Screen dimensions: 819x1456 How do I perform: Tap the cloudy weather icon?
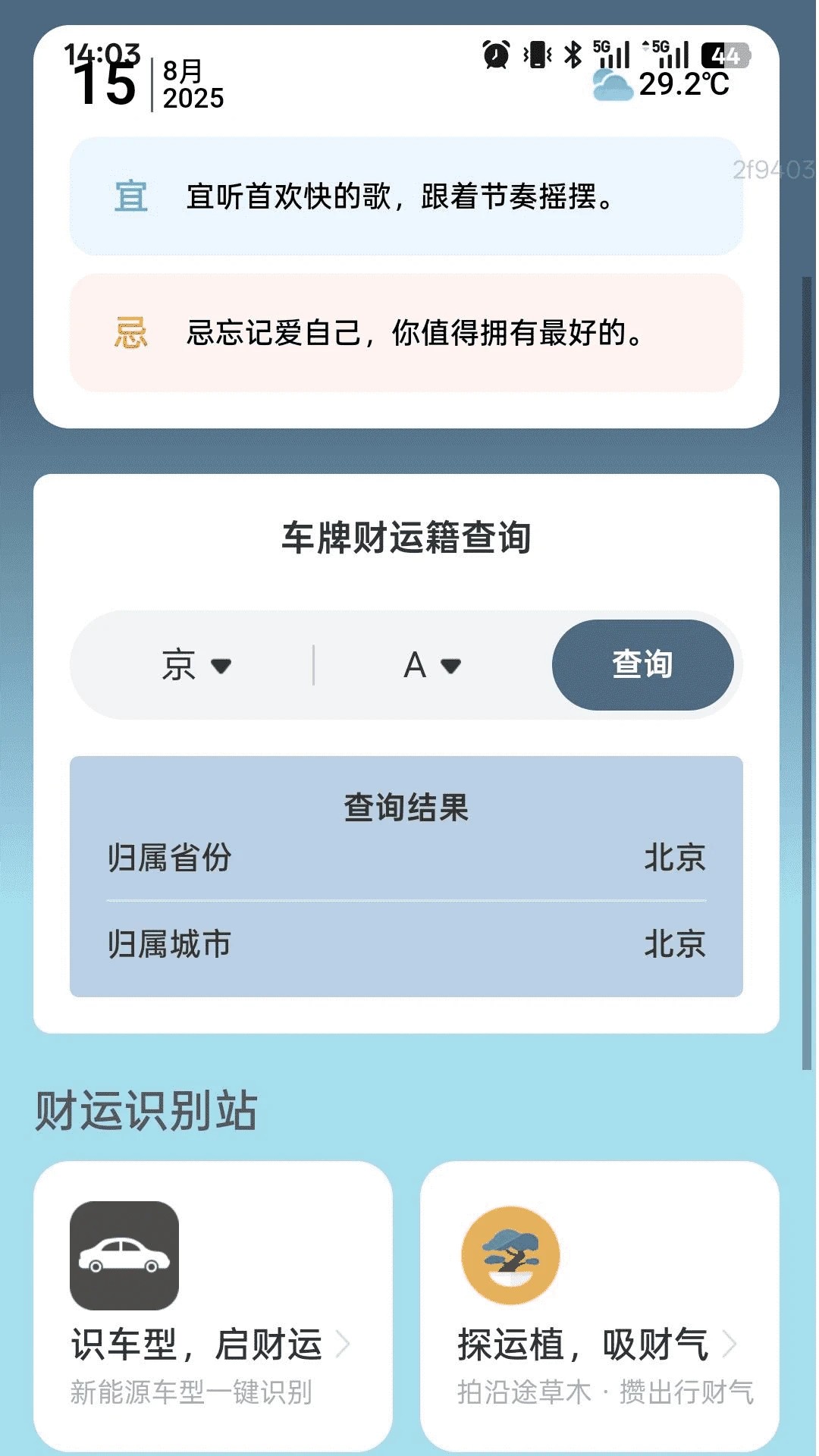(x=611, y=86)
